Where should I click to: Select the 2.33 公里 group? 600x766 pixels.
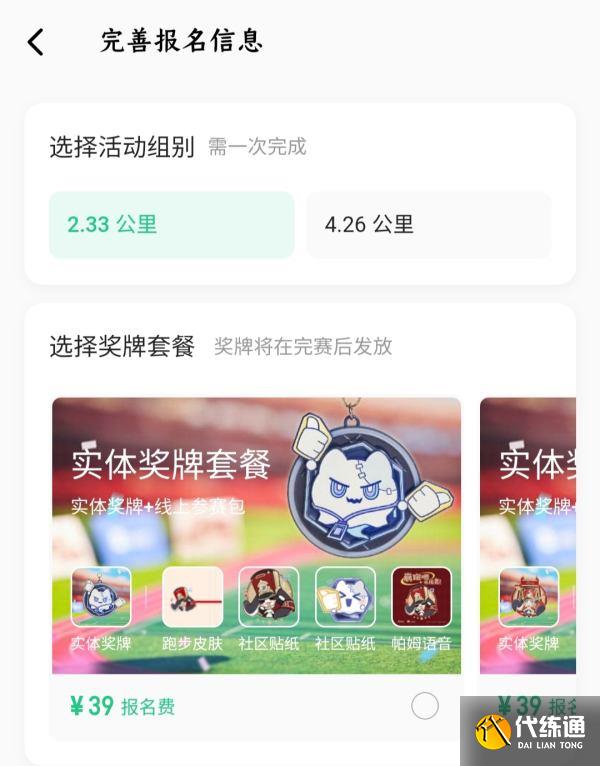172,225
